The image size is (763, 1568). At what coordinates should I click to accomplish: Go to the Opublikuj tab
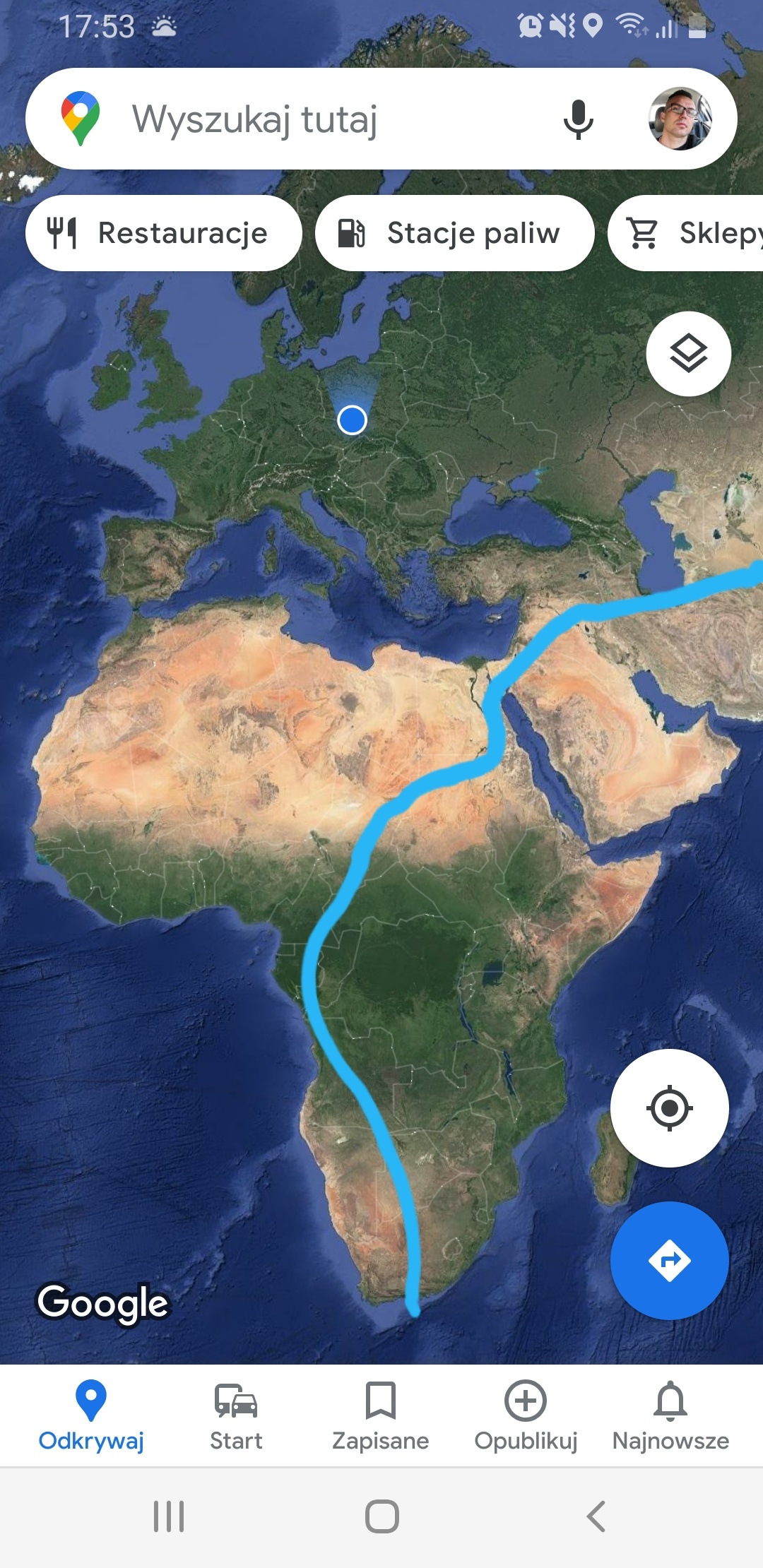click(x=526, y=1415)
